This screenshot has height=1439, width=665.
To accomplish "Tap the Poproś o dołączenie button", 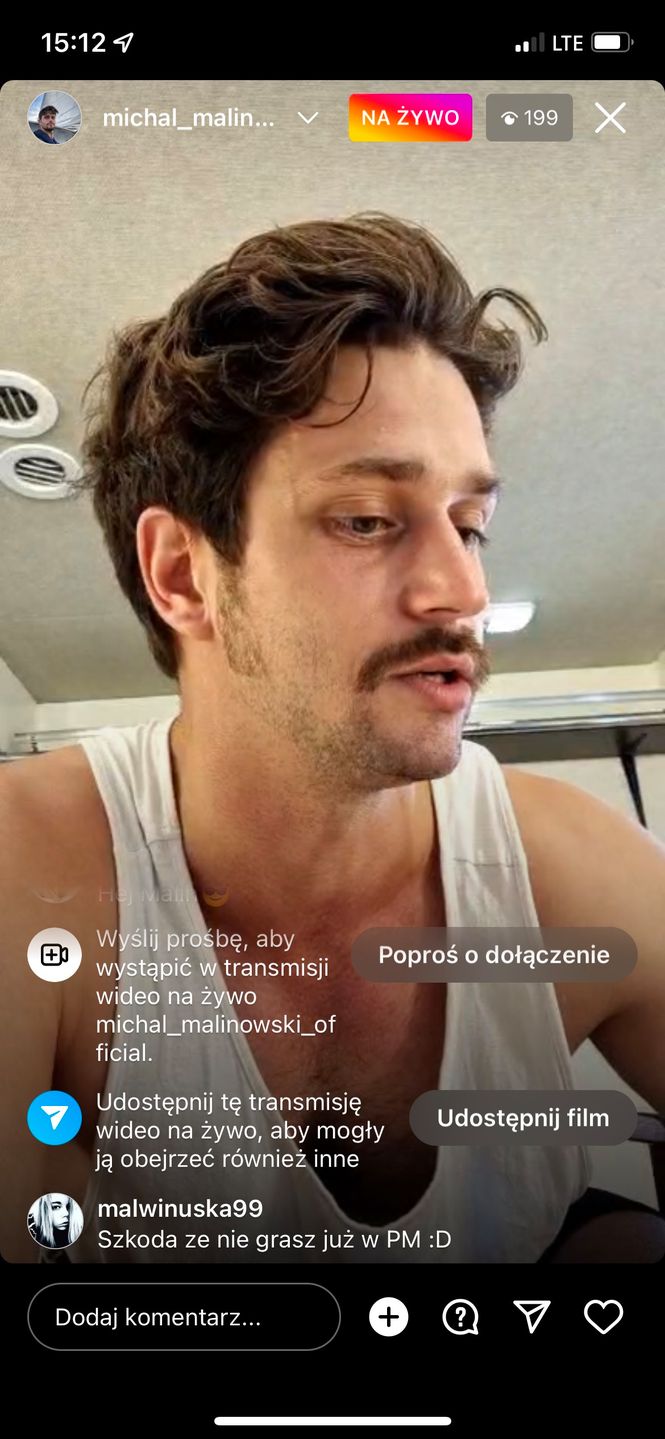I will pos(493,955).
